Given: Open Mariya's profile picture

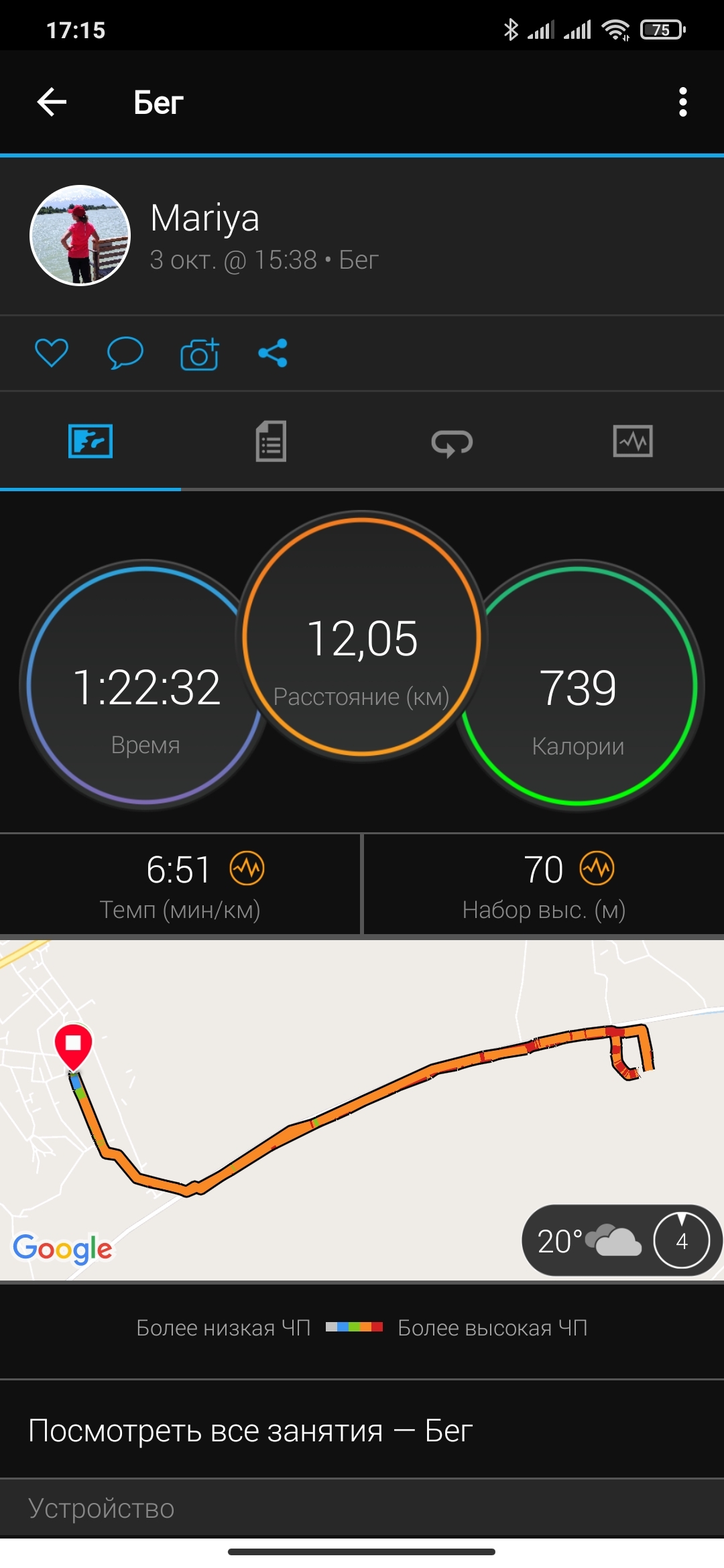Looking at the screenshot, I should point(80,235).
